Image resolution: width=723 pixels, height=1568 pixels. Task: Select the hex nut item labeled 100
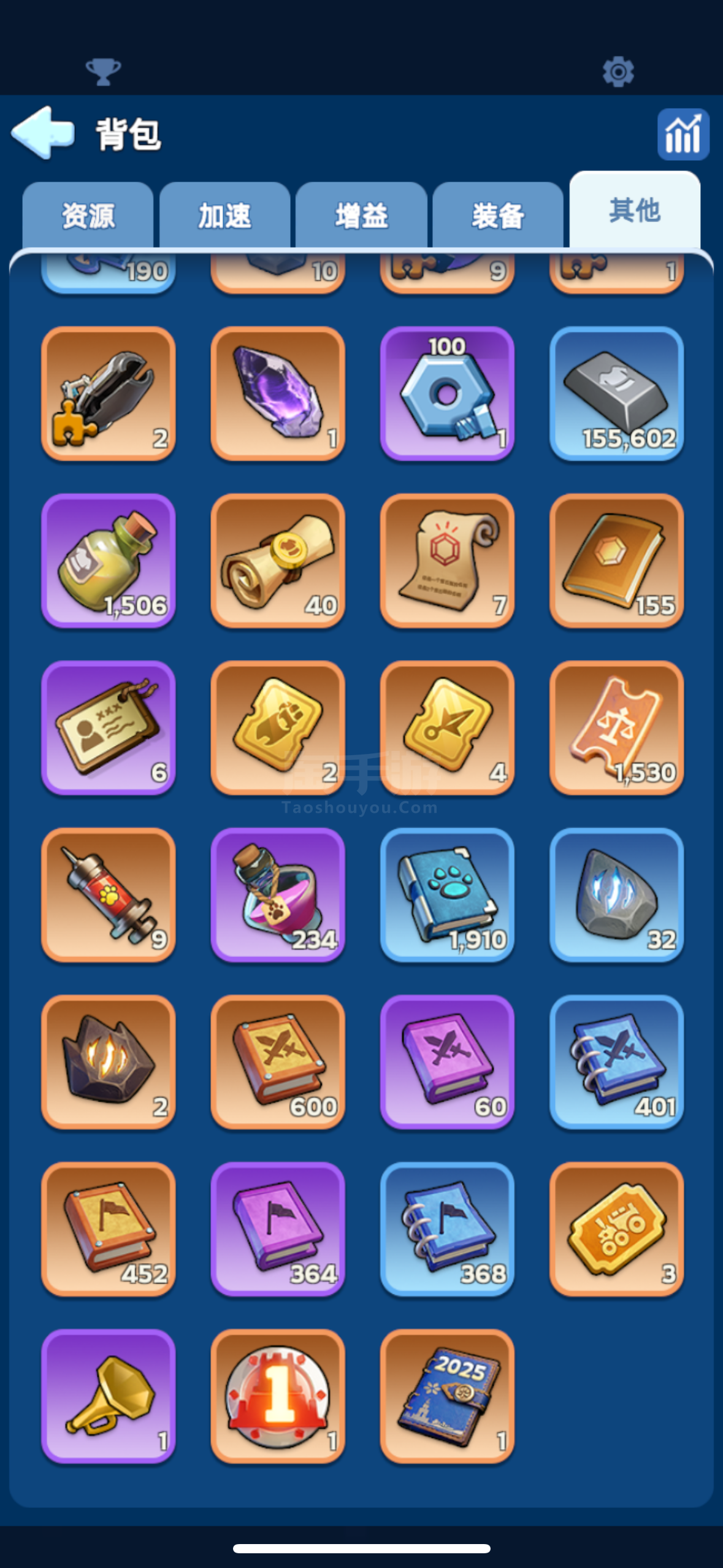coord(447,393)
